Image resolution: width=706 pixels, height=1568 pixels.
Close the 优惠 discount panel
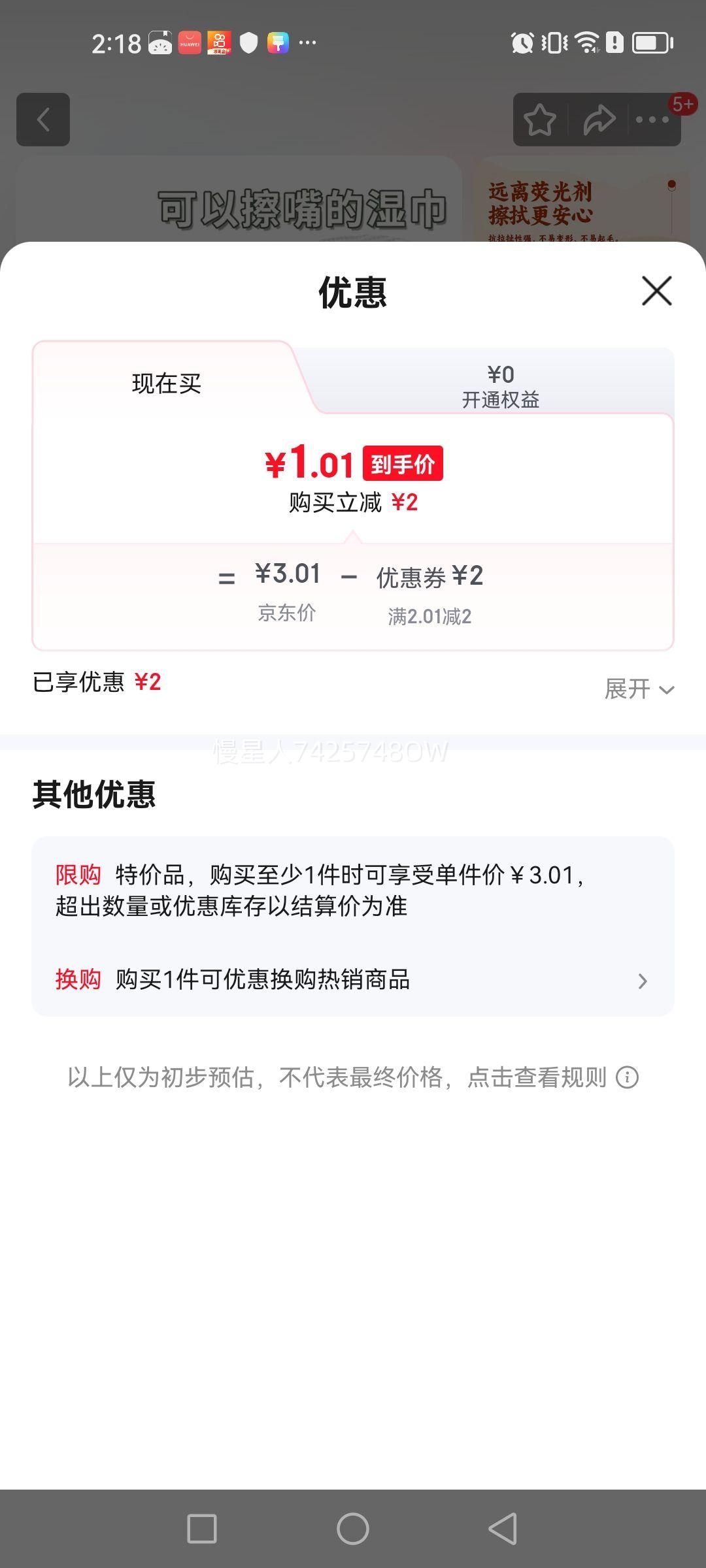pos(656,291)
